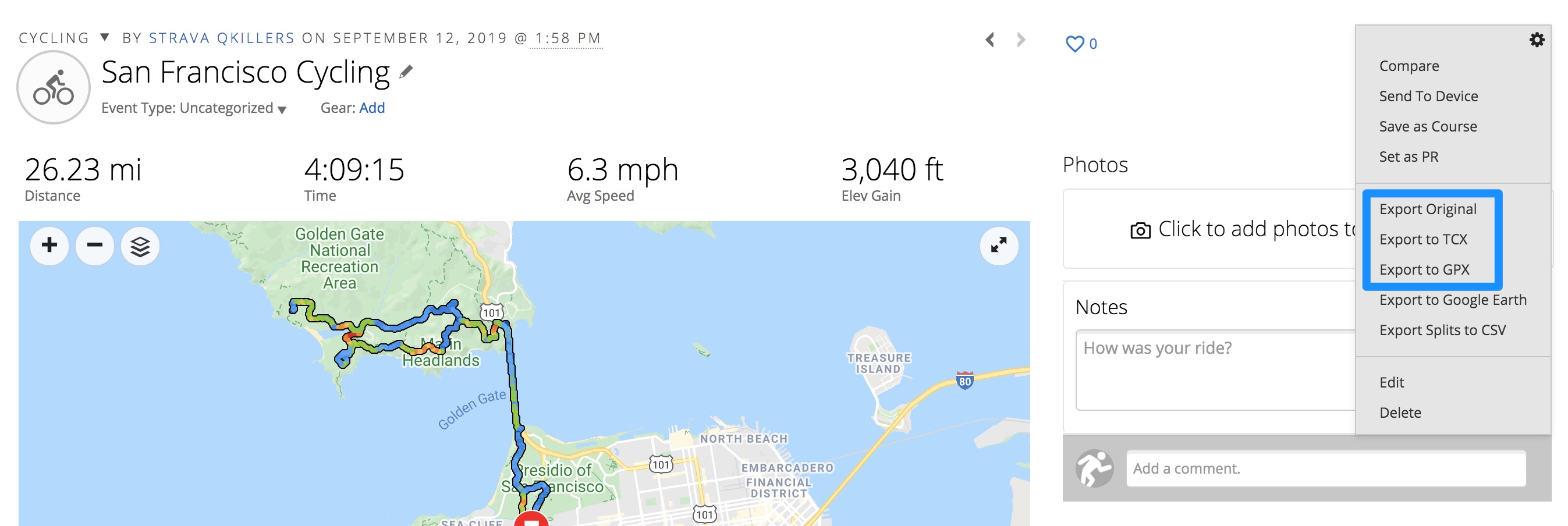Viewport: 1568px width, 526px height.
Task: Choose Set as PR option
Action: tap(1409, 157)
